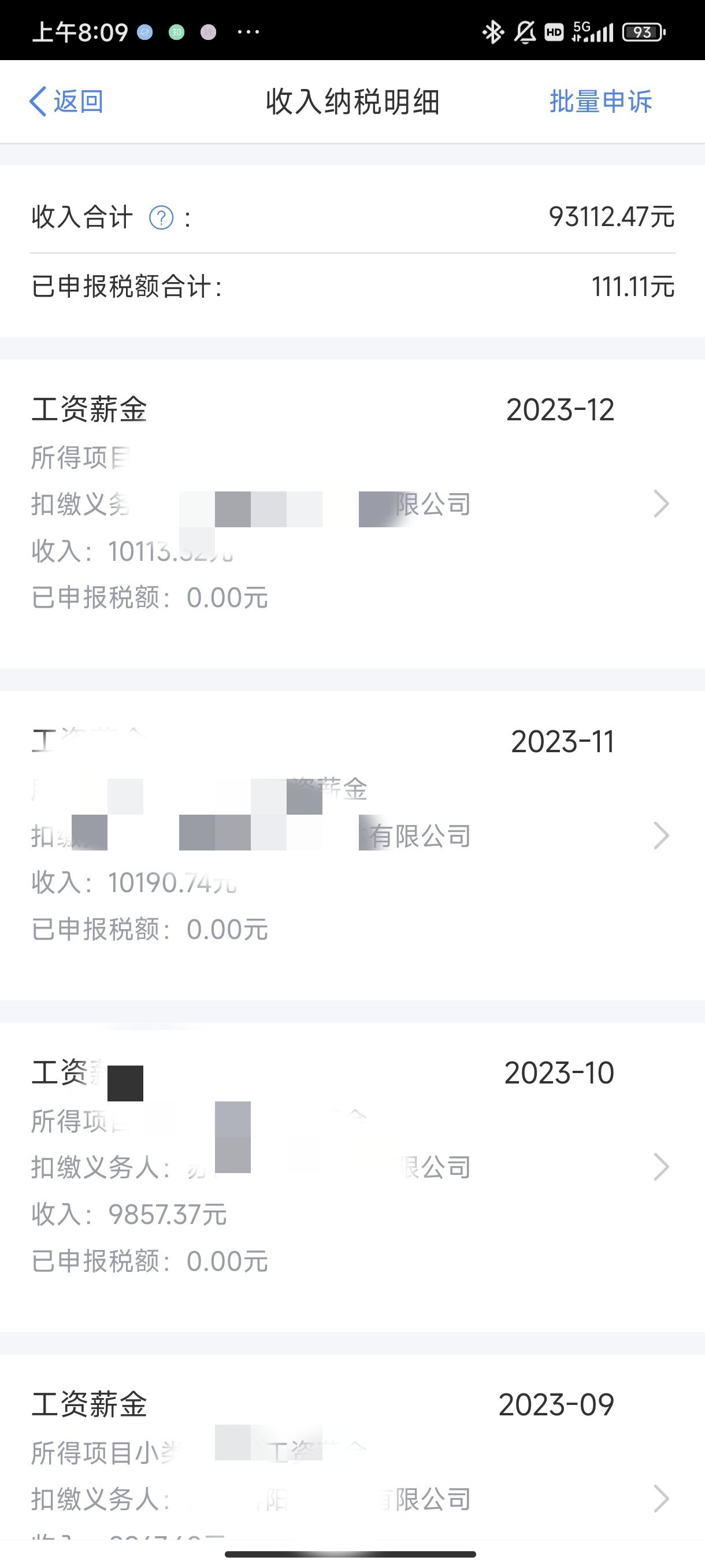
Task: Open the 2023-12 工资薪金 record
Action: 352,504
